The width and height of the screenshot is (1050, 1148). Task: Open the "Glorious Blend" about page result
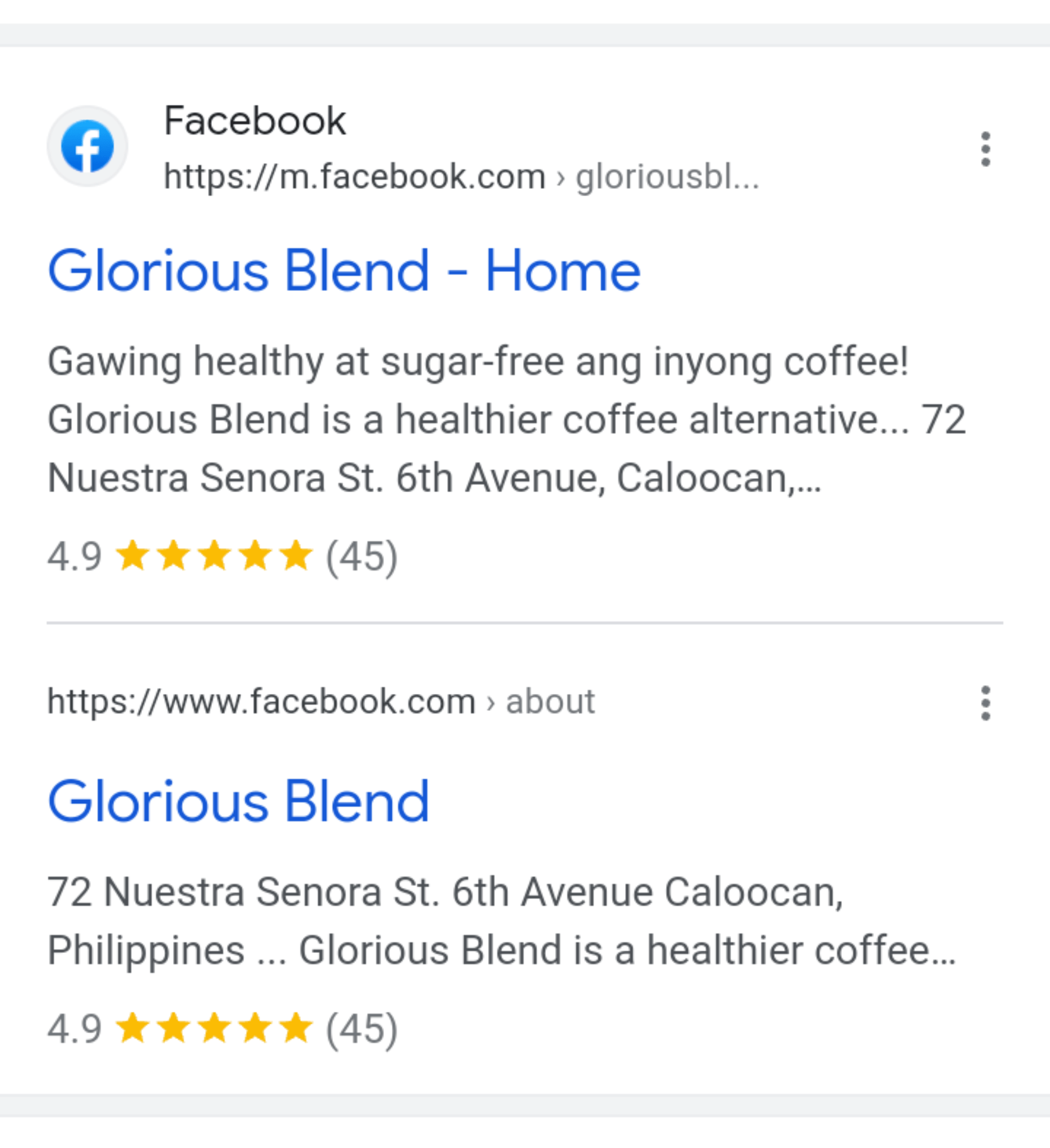point(238,801)
